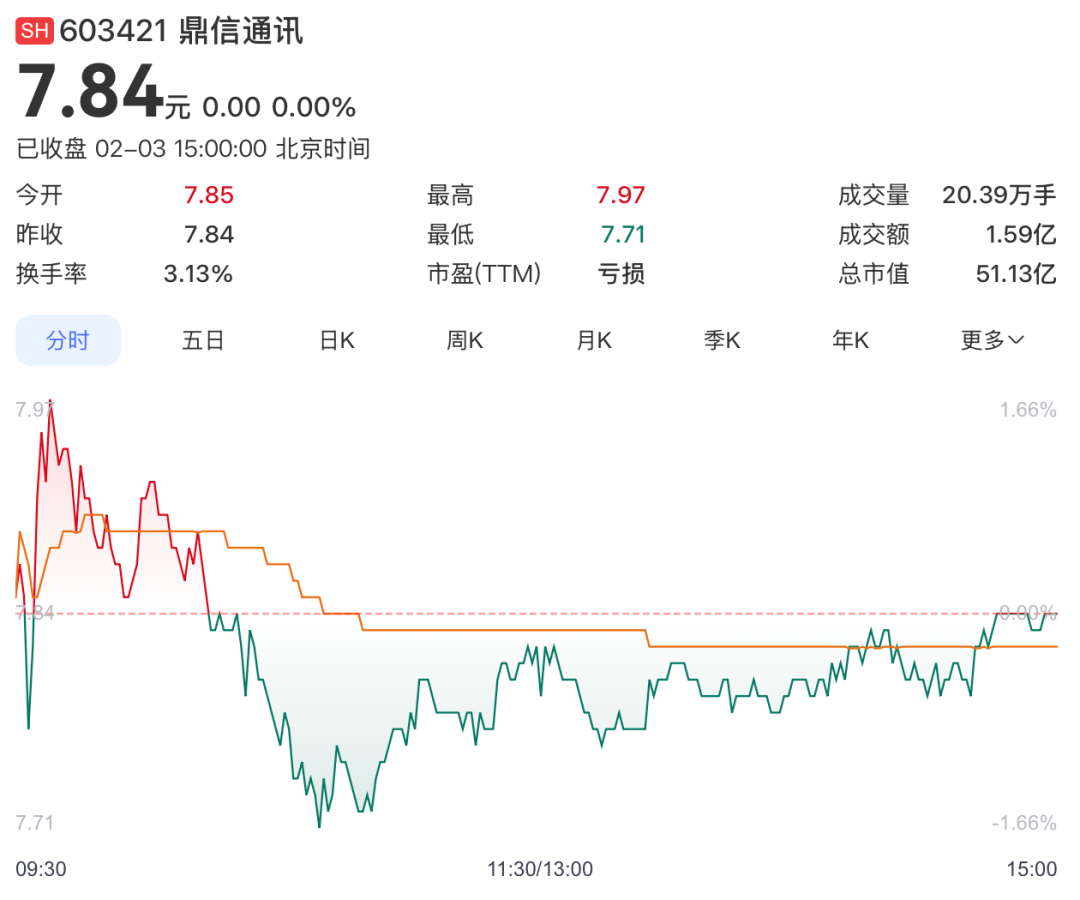Image resolution: width=1080 pixels, height=900 pixels.
Task: Switch to the 年K tab
Action: pyautogui.click(x=850, y=341)
